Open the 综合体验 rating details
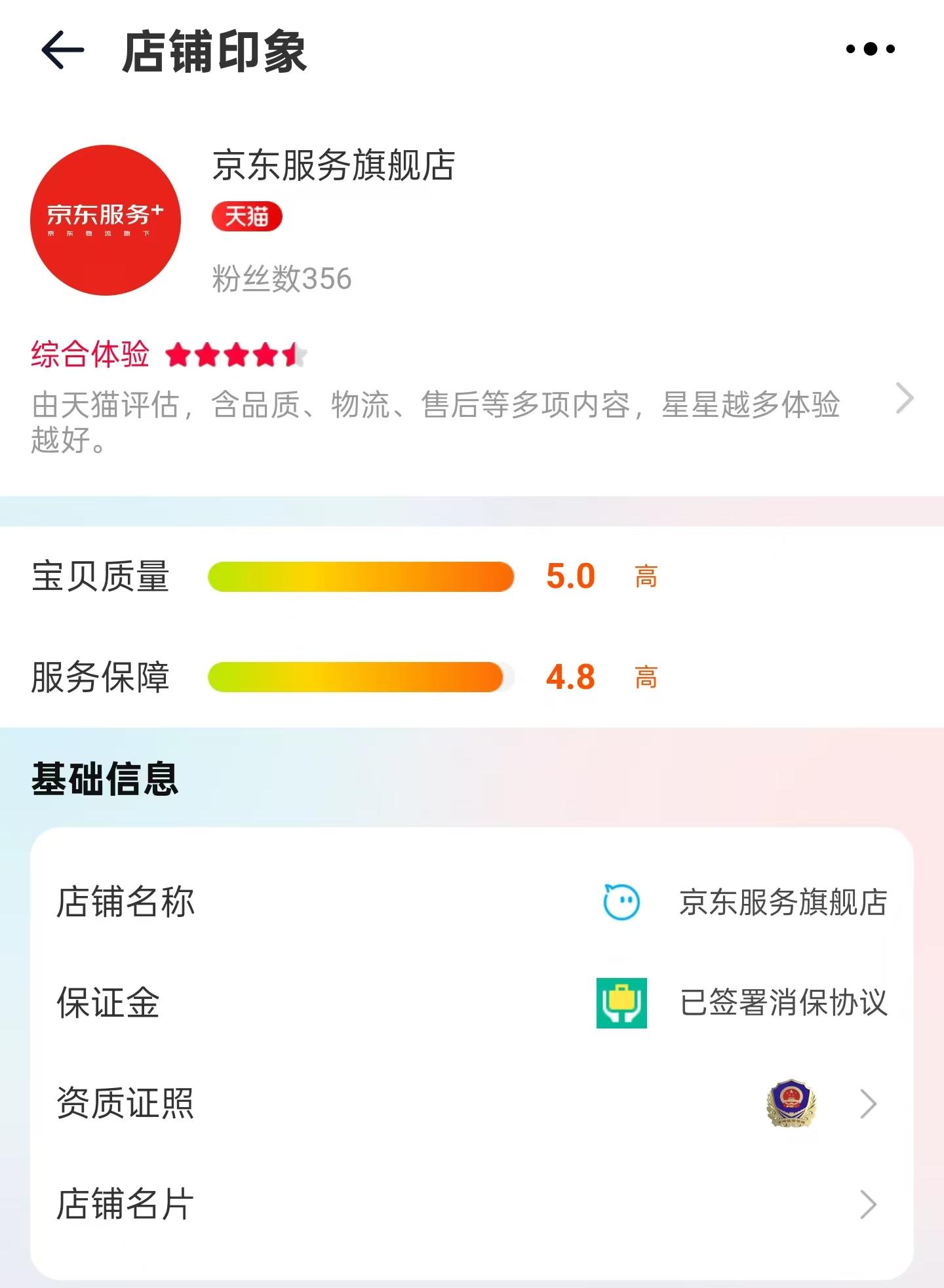The height and width of the screenshot is (1288, 944). [x=904, y=399]
